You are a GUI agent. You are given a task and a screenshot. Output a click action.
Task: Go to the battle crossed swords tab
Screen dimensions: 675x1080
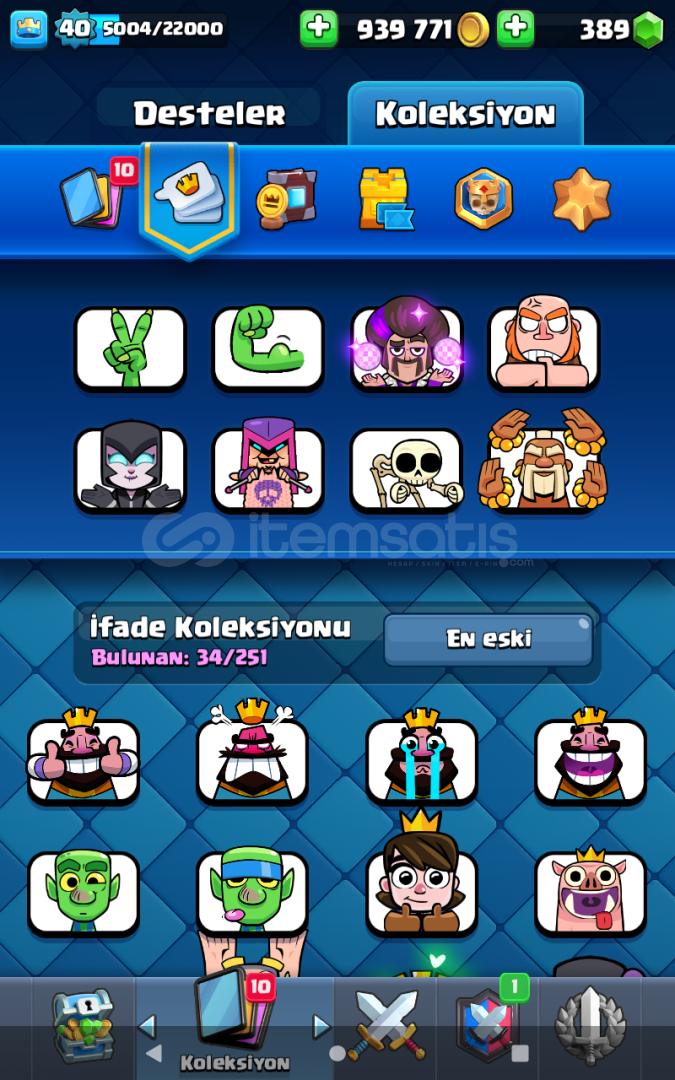pos(385,1026)
